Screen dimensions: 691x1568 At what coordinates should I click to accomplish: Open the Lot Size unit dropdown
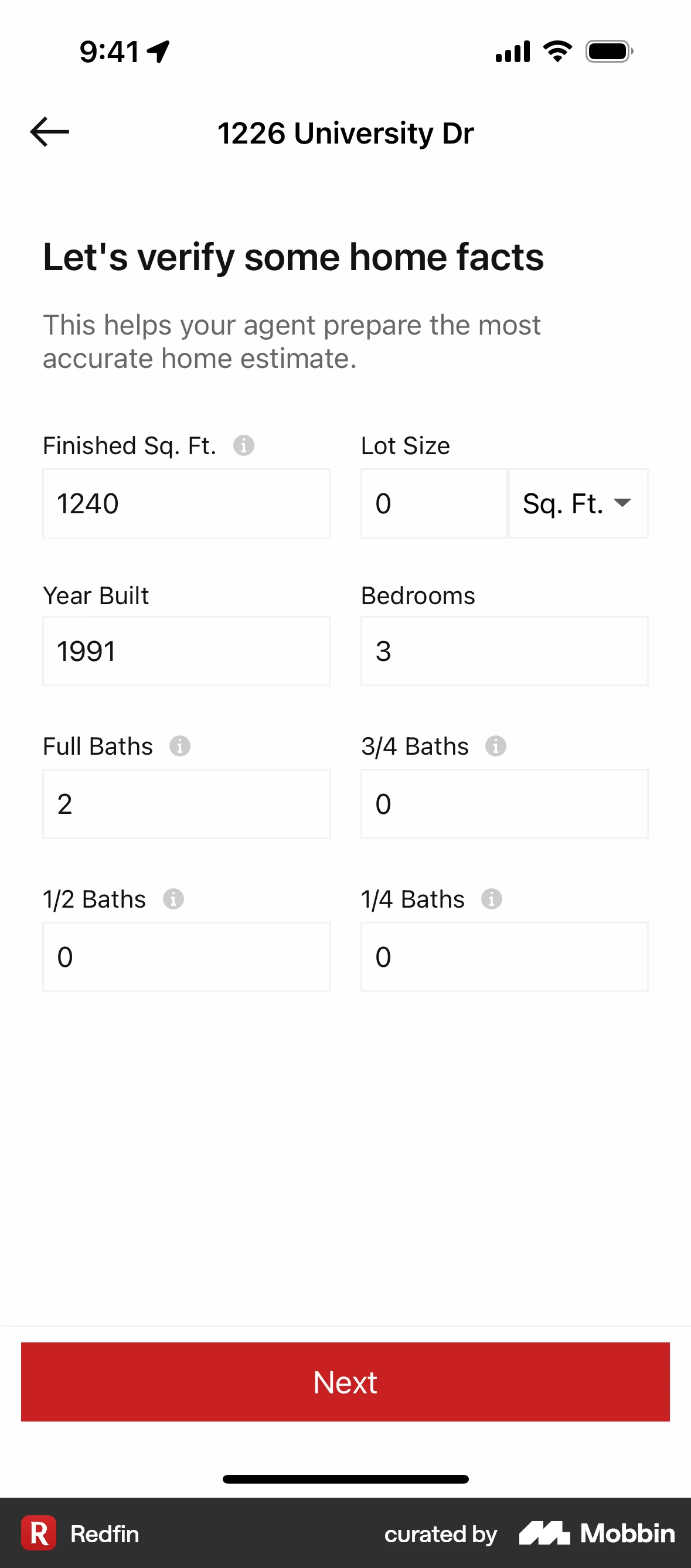coord(578,503)
